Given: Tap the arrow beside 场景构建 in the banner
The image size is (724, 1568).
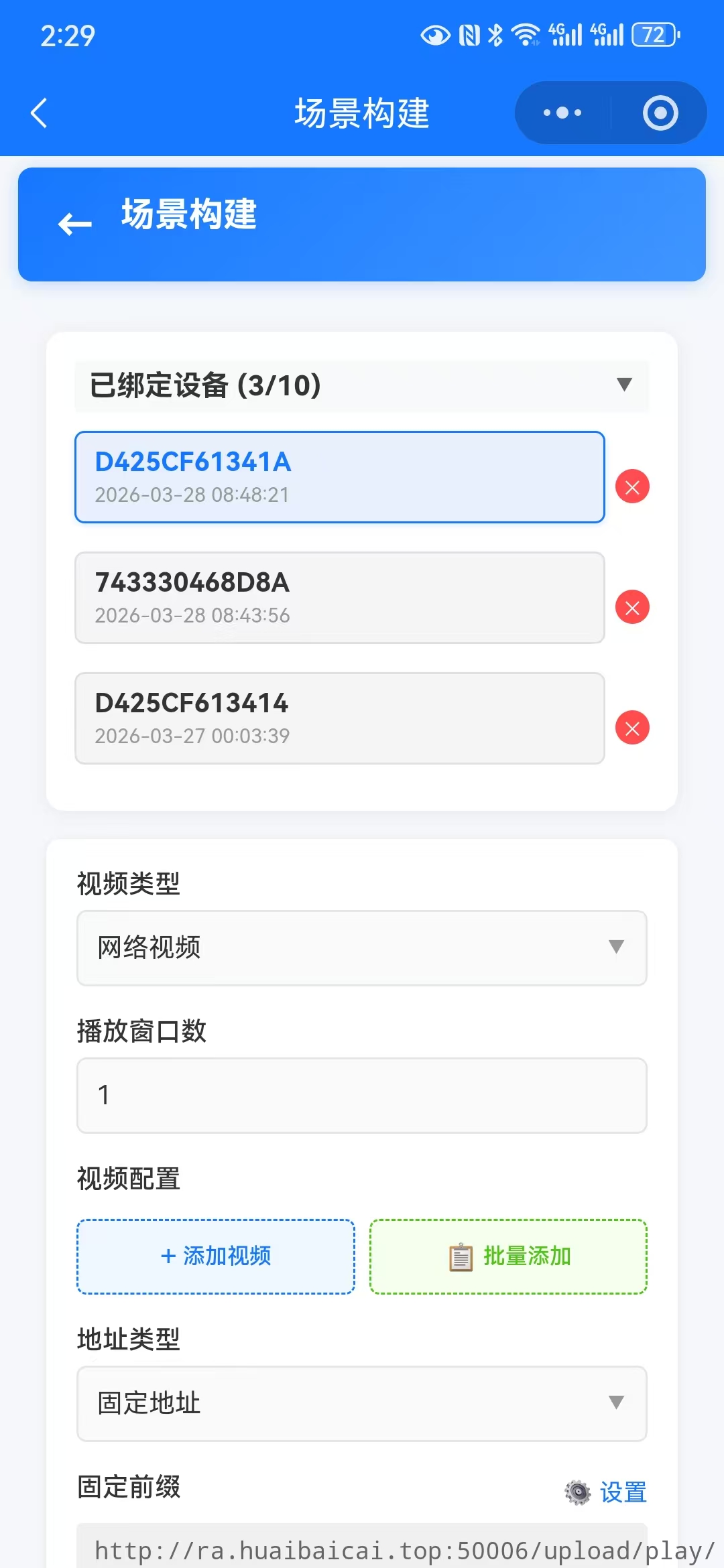Looking at the screenshot, I should pyautogui.click(x=74, y=224).
